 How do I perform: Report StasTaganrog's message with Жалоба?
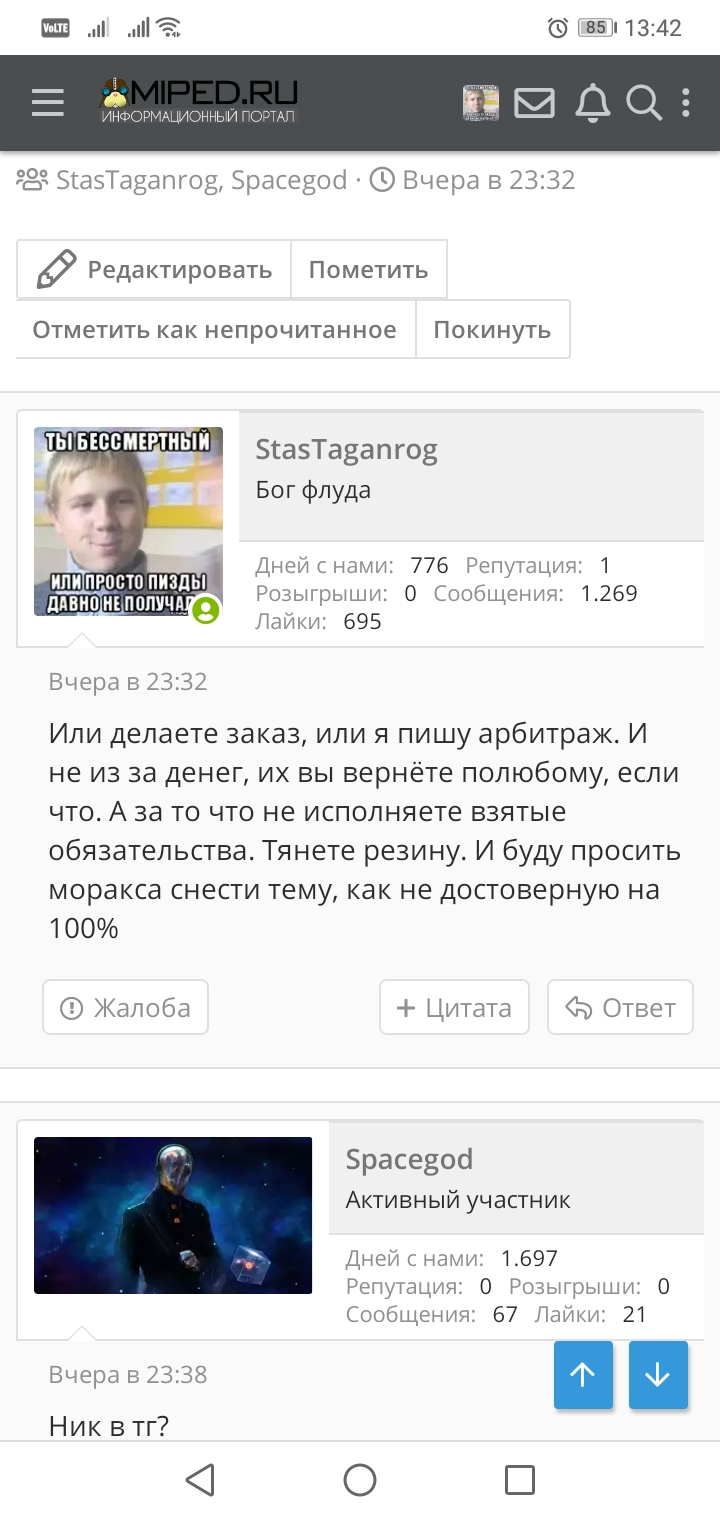(125, 1007)
